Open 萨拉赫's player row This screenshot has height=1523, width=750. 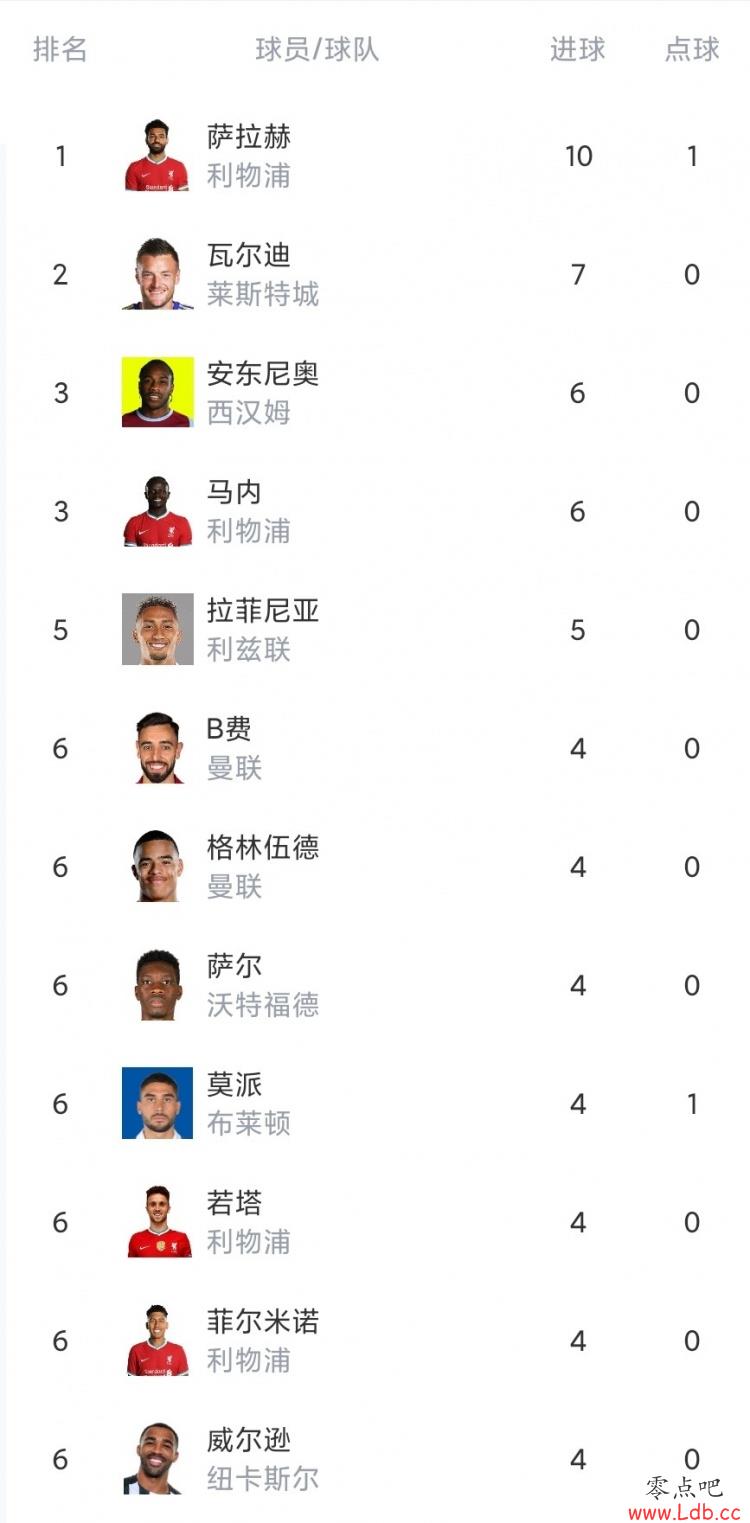pyautogui.click(x=375, y=156)
